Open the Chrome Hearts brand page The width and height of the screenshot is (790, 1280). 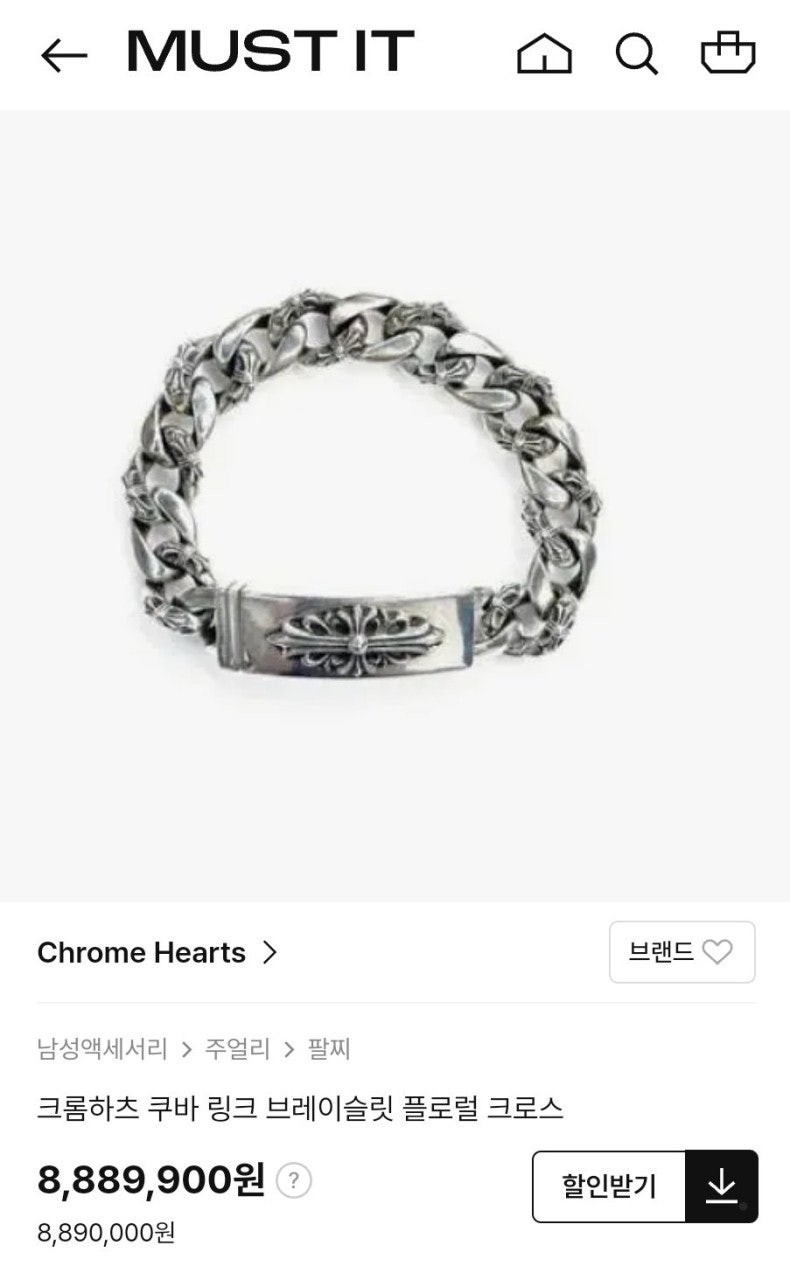[157, 953]
